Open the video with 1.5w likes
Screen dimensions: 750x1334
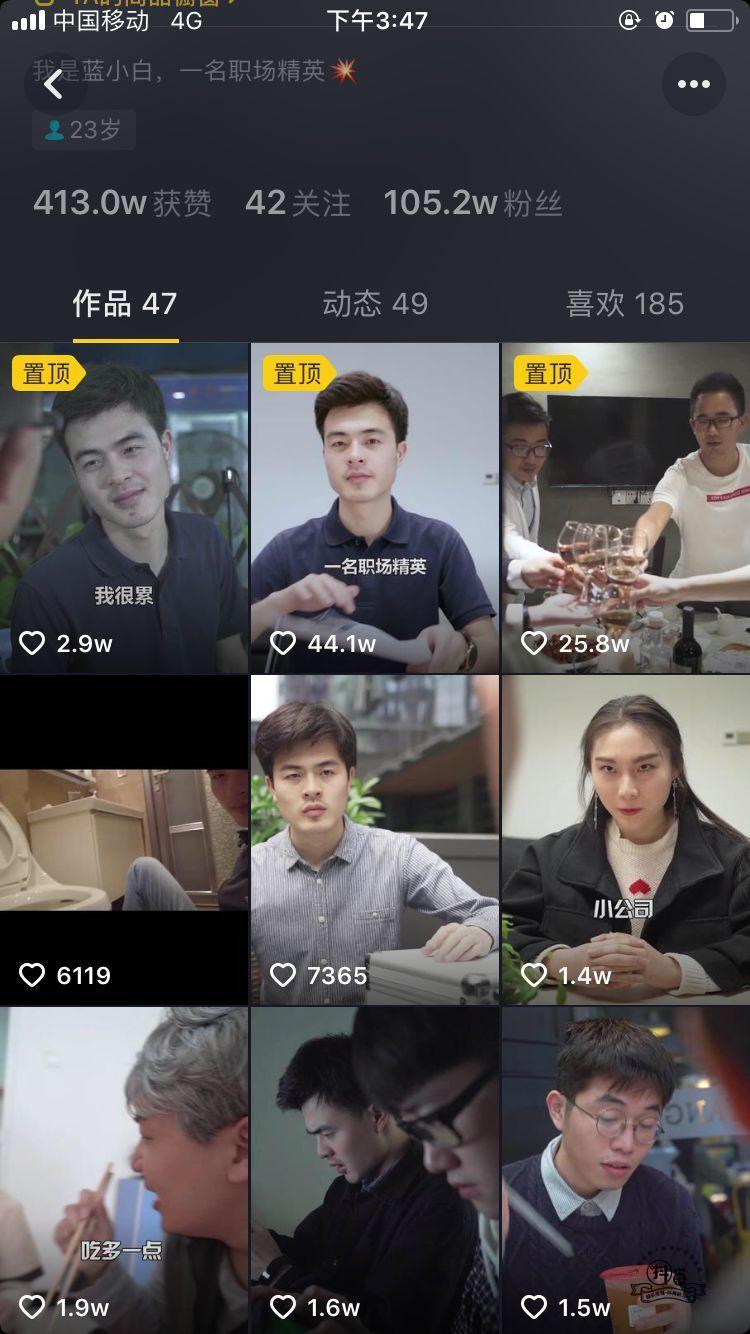pyautogui.click(x=626, y=1170)
